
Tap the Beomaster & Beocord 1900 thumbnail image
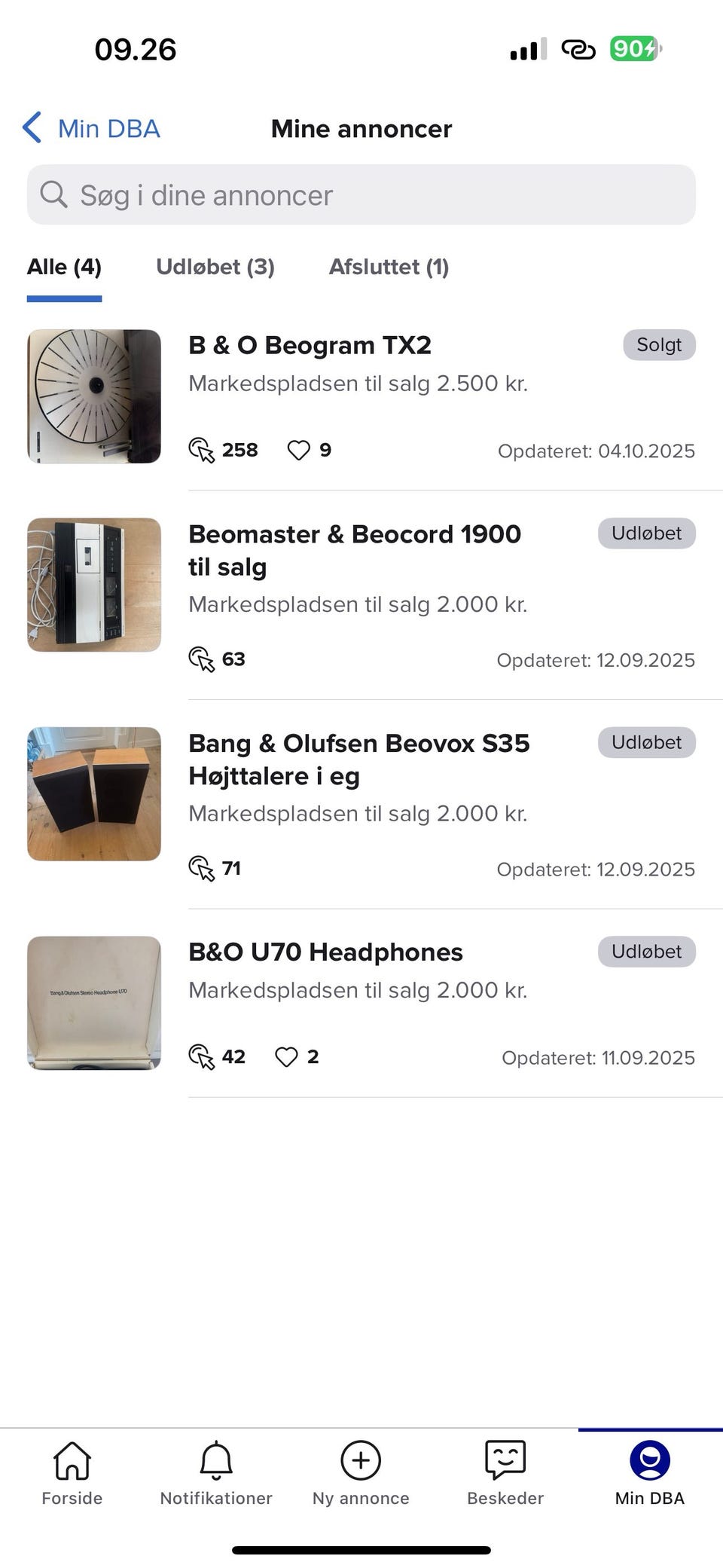click(93, 584)
